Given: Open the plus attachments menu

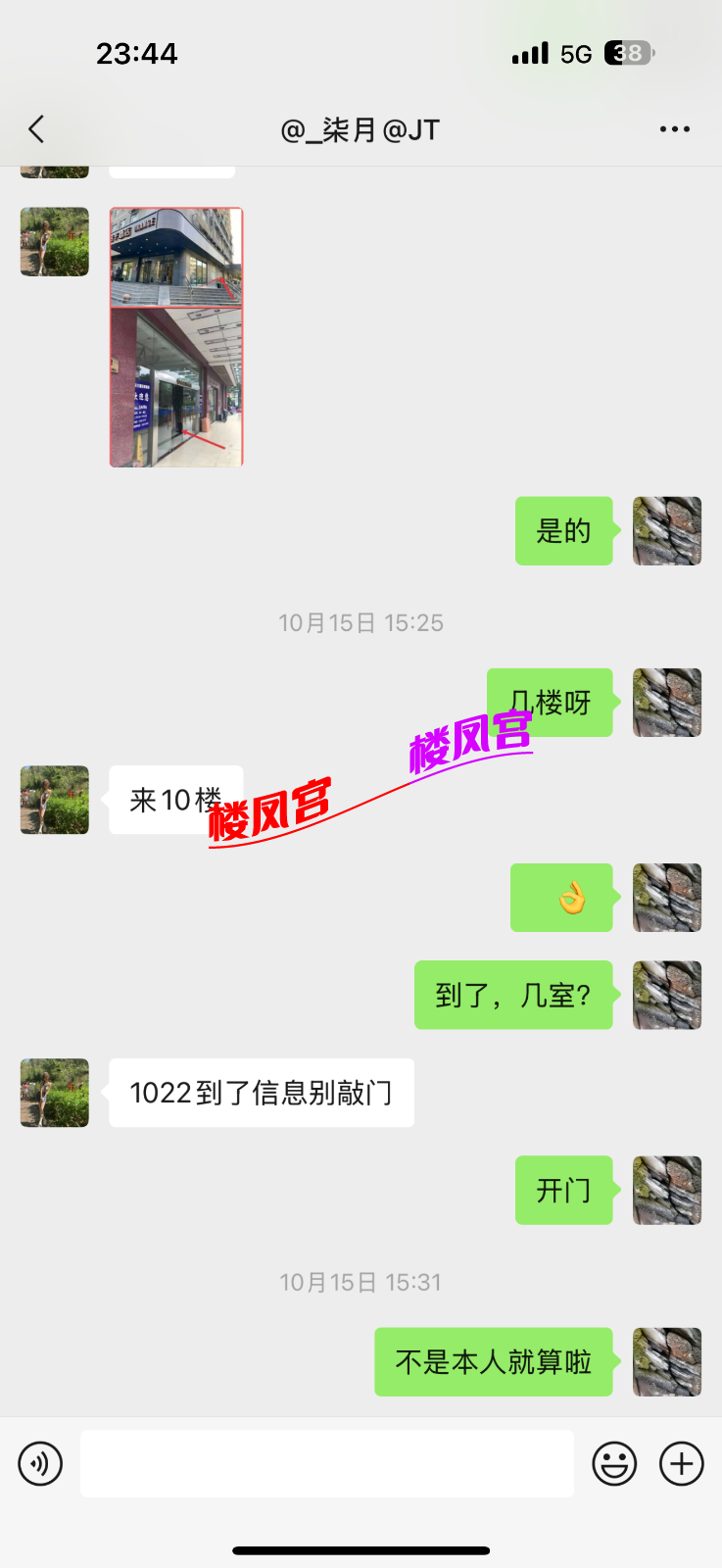Looking at the screenshot, I should 682,1464.
